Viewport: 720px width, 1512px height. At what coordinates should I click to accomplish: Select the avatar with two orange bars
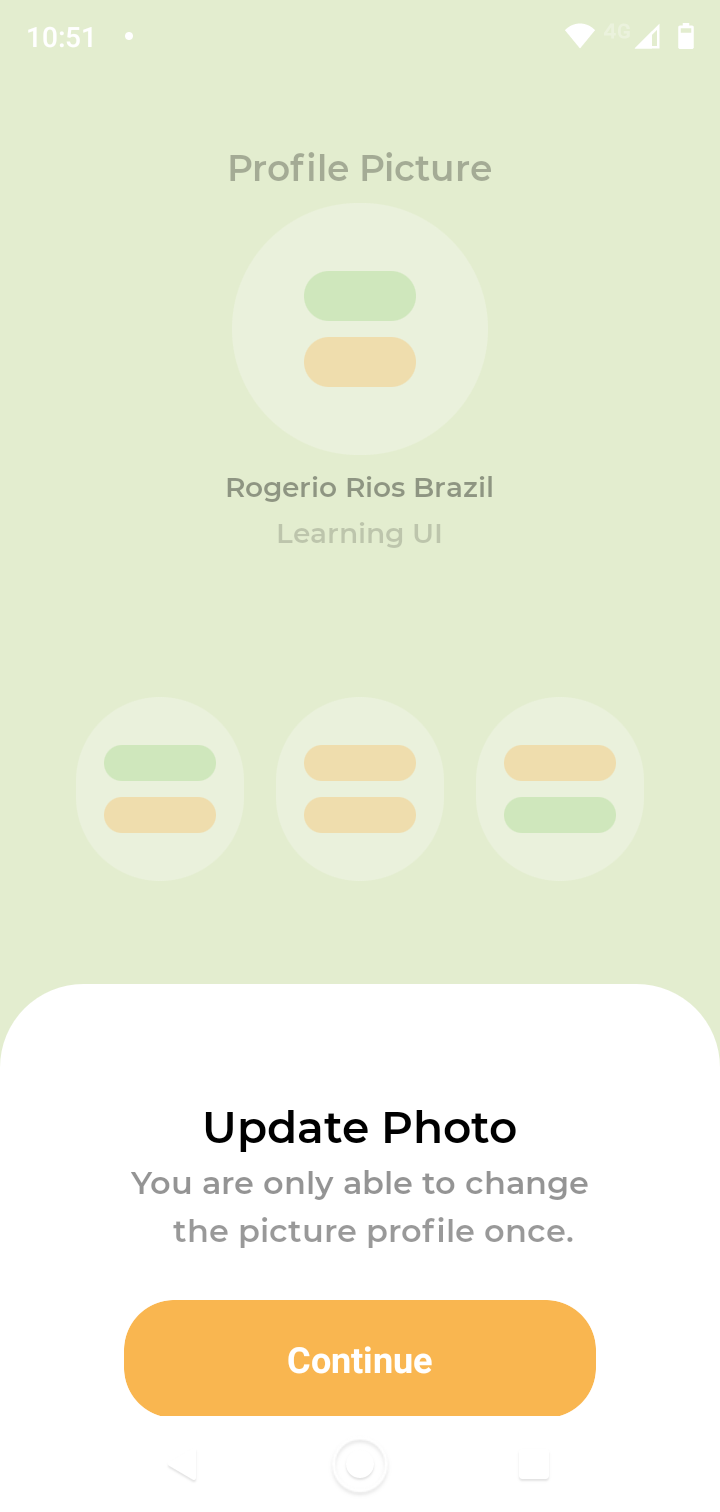pos(360,789)
